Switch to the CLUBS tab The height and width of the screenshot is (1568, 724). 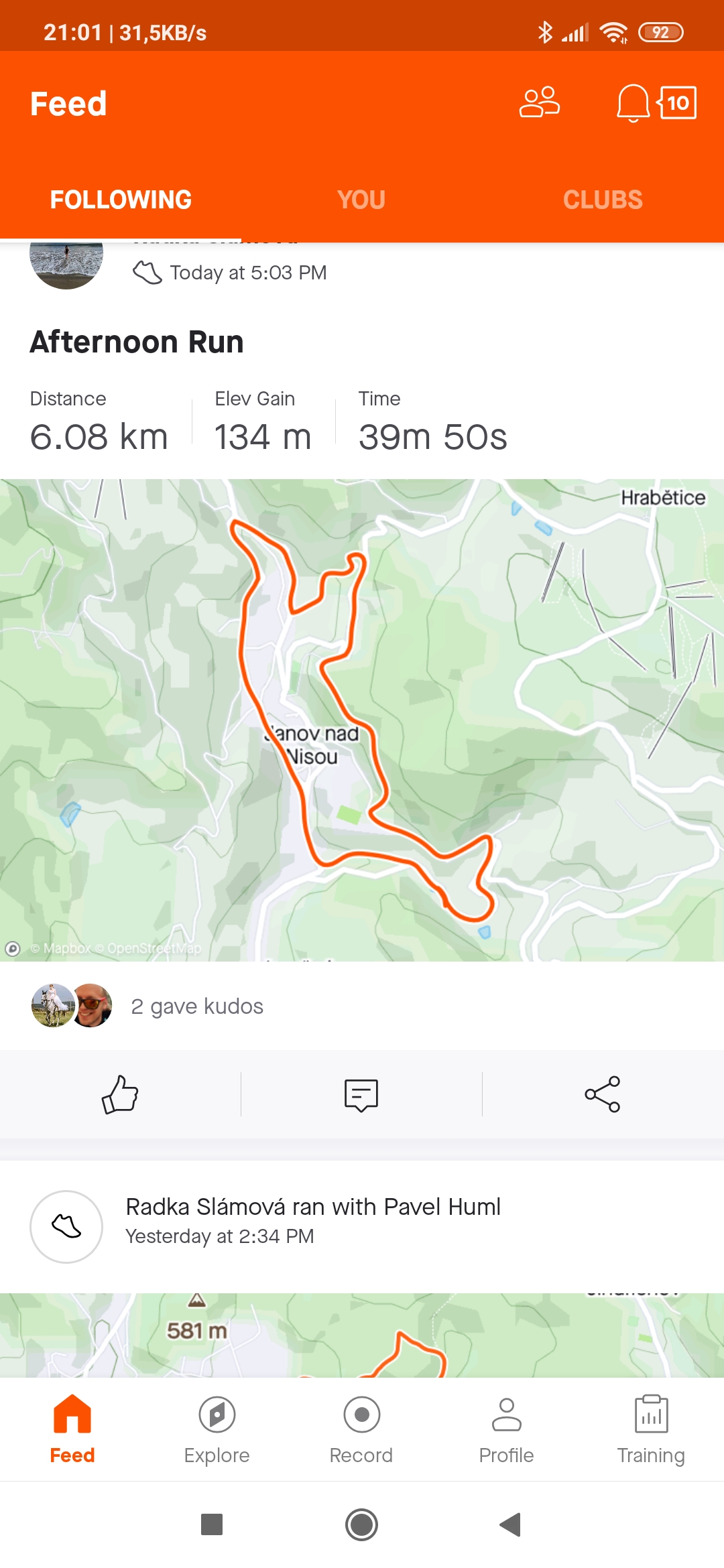click(x=603, y=200)
